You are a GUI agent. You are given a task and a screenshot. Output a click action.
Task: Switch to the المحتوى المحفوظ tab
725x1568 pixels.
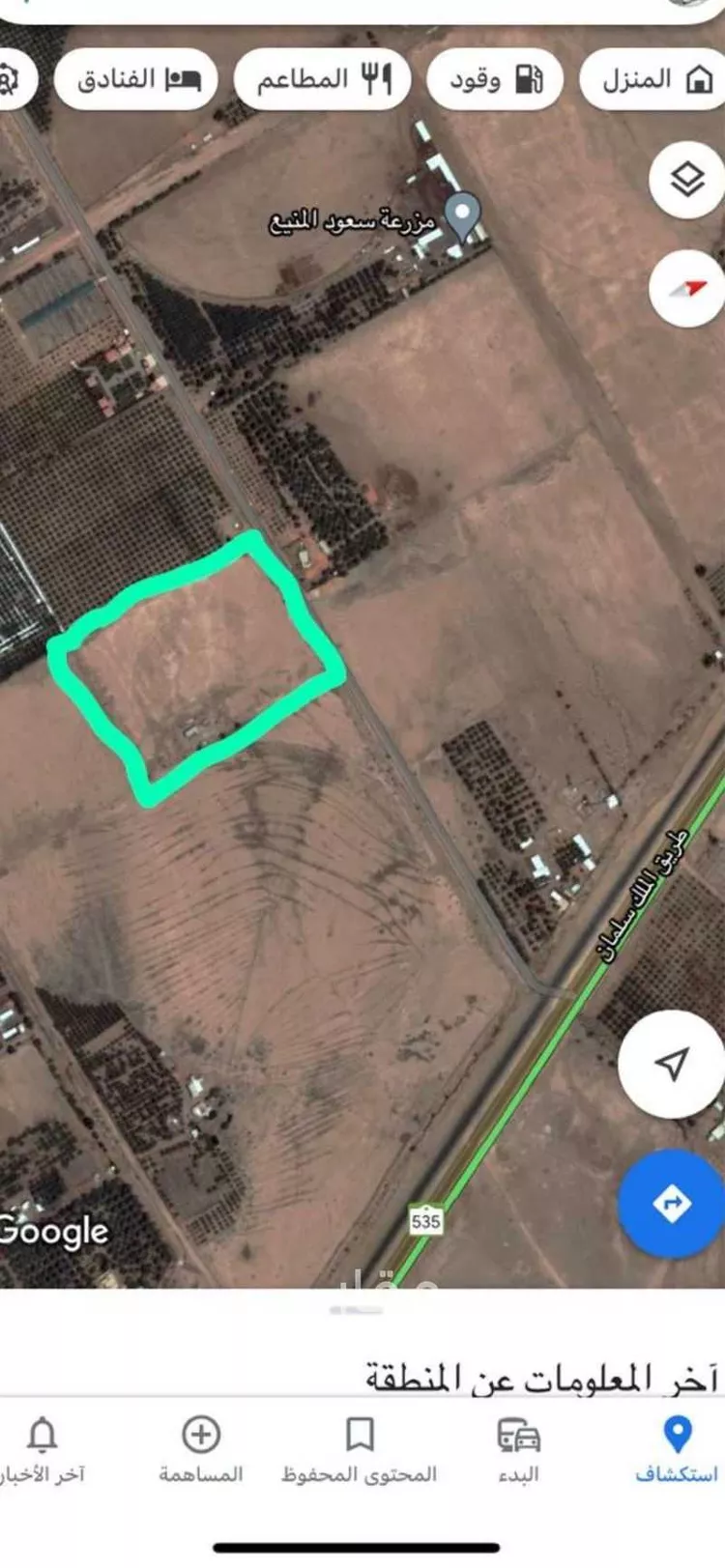(x=360, y=1449)
